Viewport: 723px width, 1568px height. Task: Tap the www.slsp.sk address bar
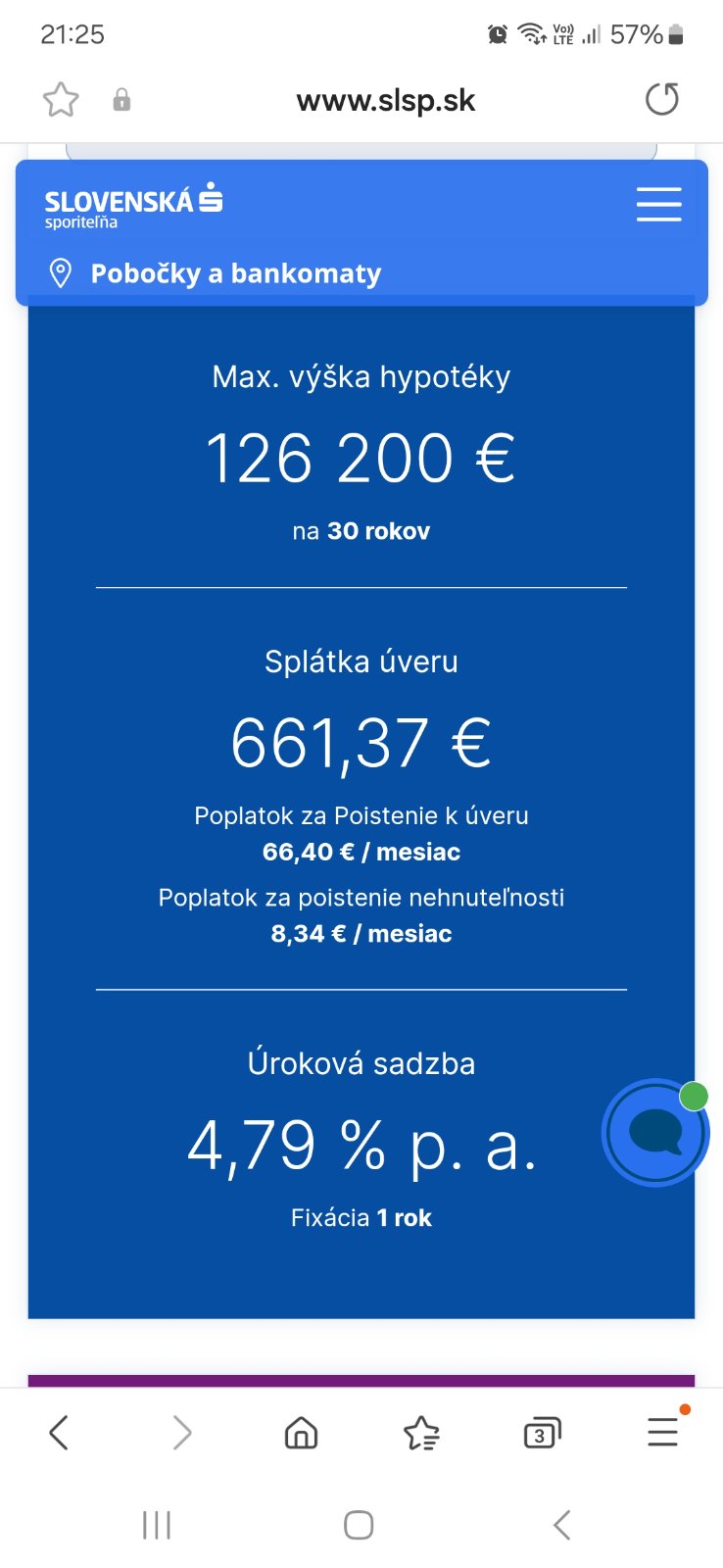pyautogui.click(x=385, y=100)
